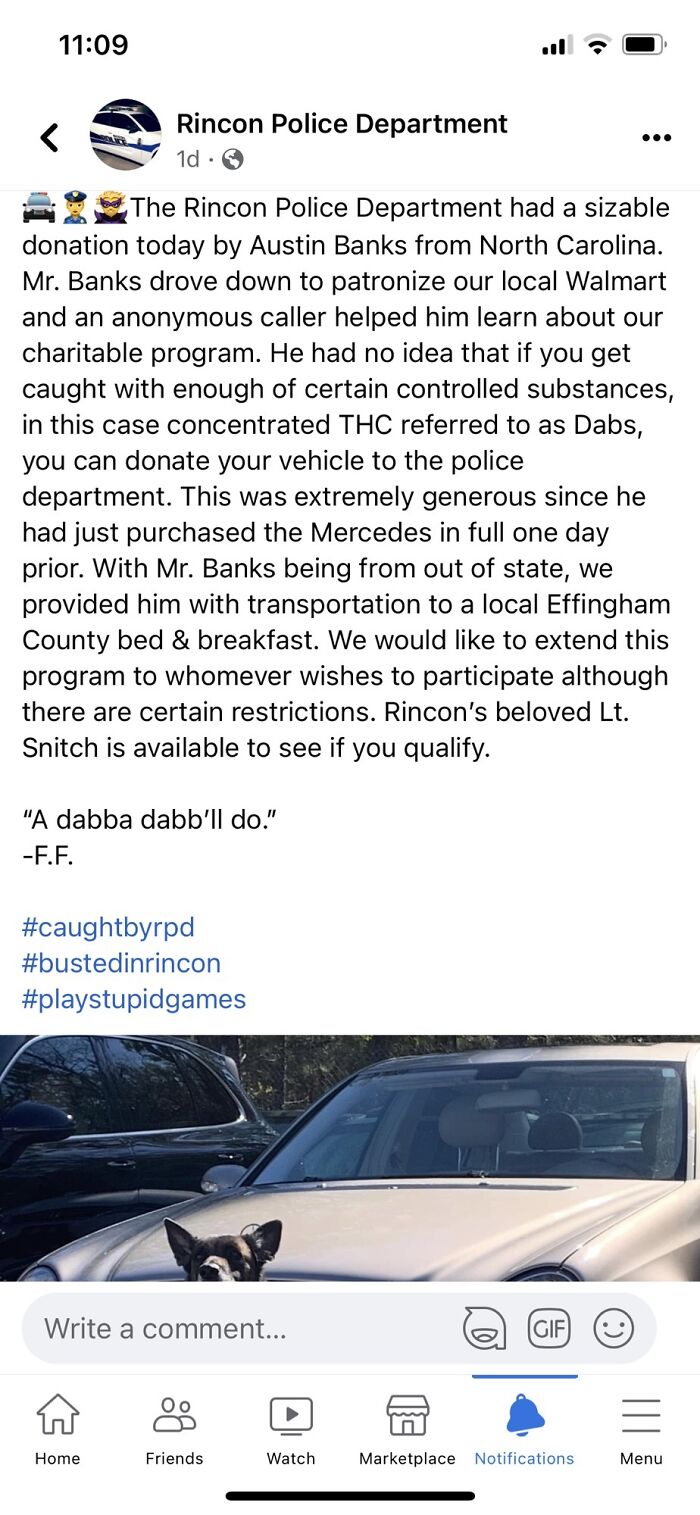Go back using the back arrow
Screen dimensions: 700x1515
(x=49, y=137)
